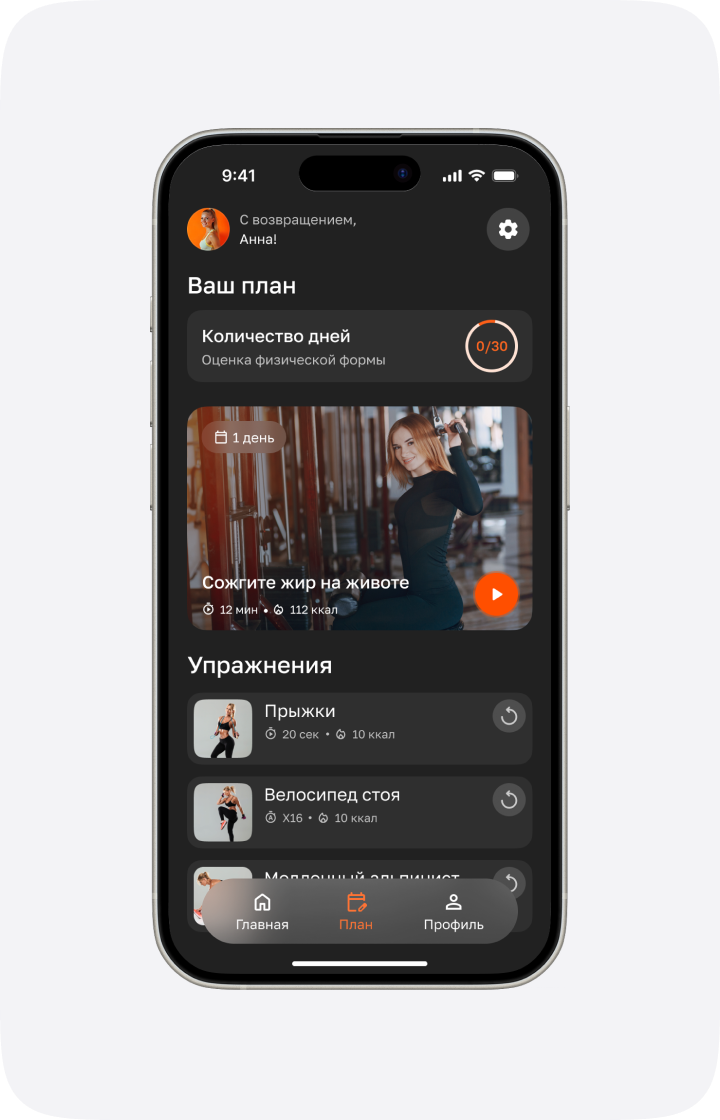Tap Anna's profile avatar
The width and height of the screenshot is (720, 1120).
click(208, 229)
